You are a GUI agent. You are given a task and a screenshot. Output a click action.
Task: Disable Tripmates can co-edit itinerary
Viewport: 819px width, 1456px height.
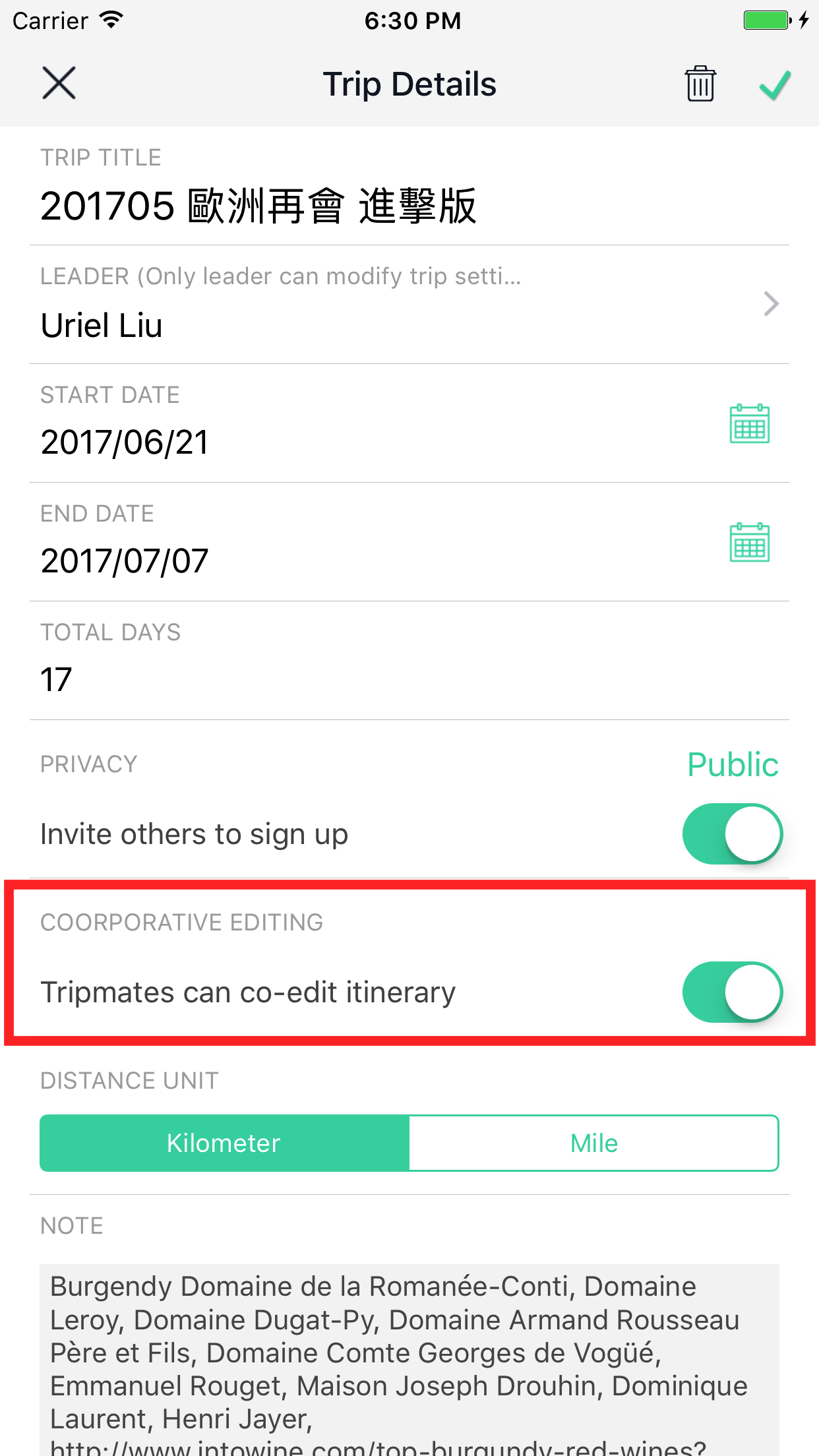733,992
